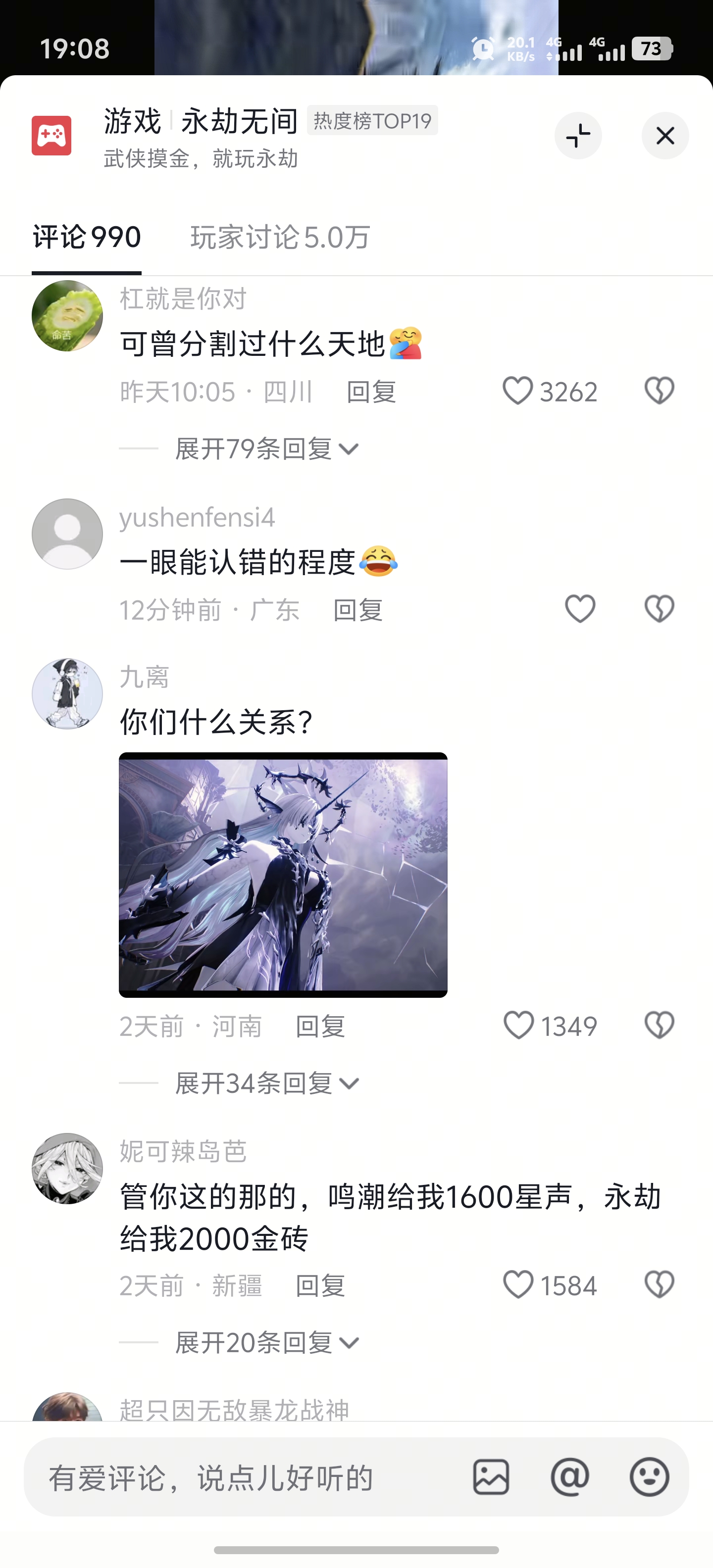Like the comment by 杠就是你对
The width and height of the screenshot is (713, 1568).
[x=518, y=391]
